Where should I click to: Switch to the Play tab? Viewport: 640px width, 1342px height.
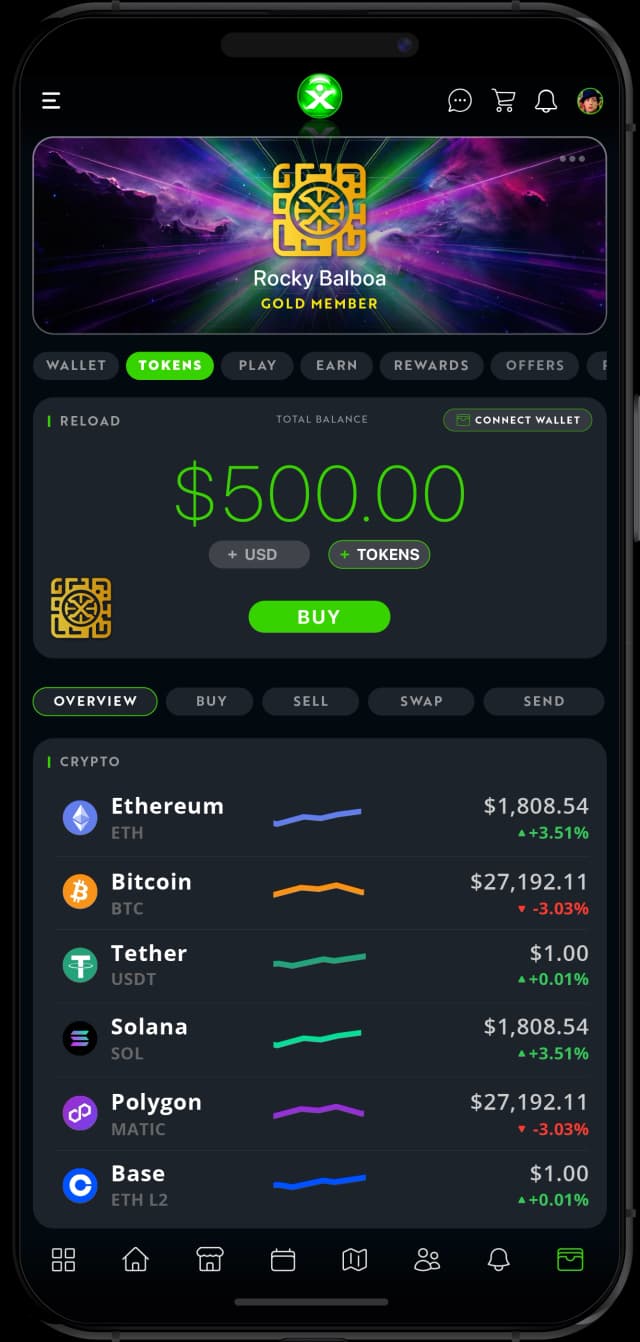257,365
